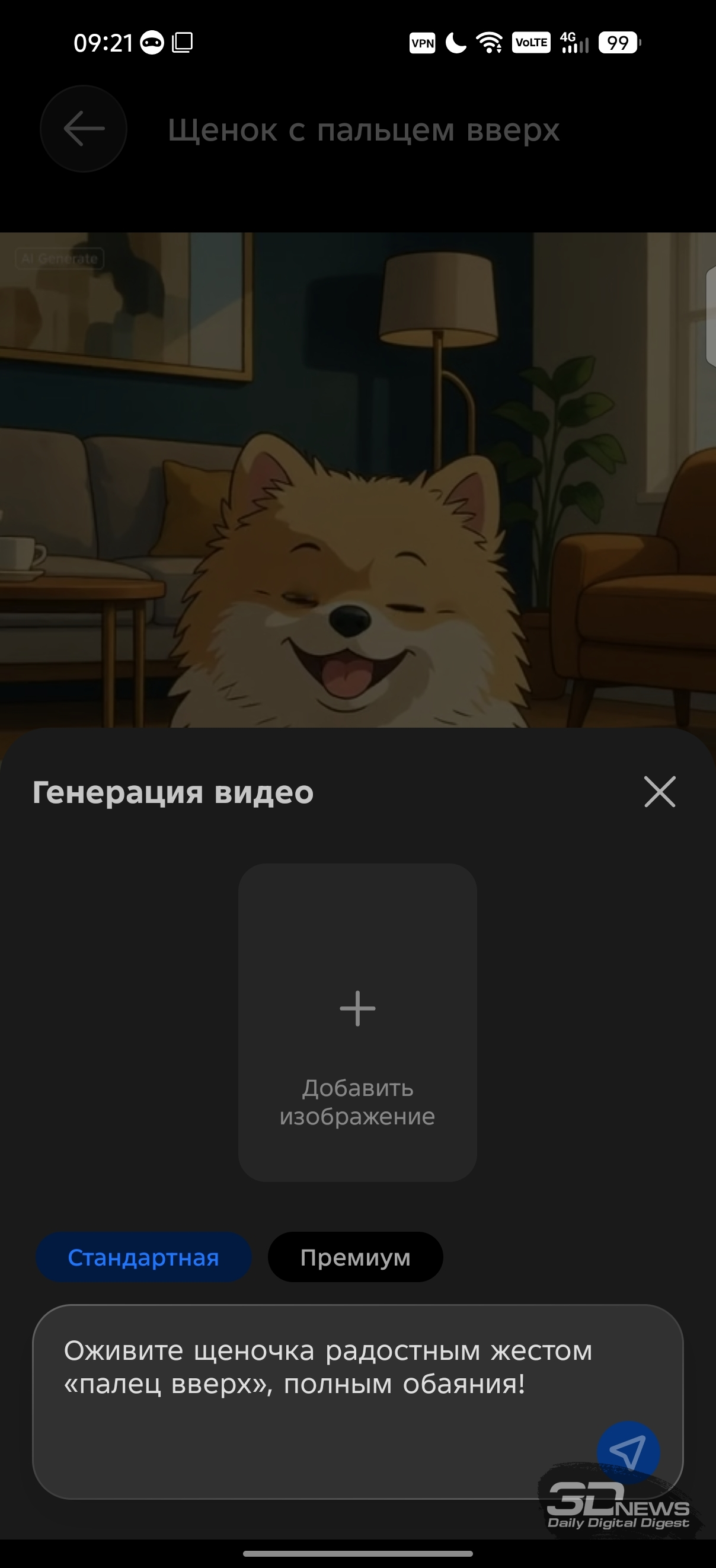Close the Генерация видео panel
This screenshot has height=1568, width=716.
click(660, 792)
